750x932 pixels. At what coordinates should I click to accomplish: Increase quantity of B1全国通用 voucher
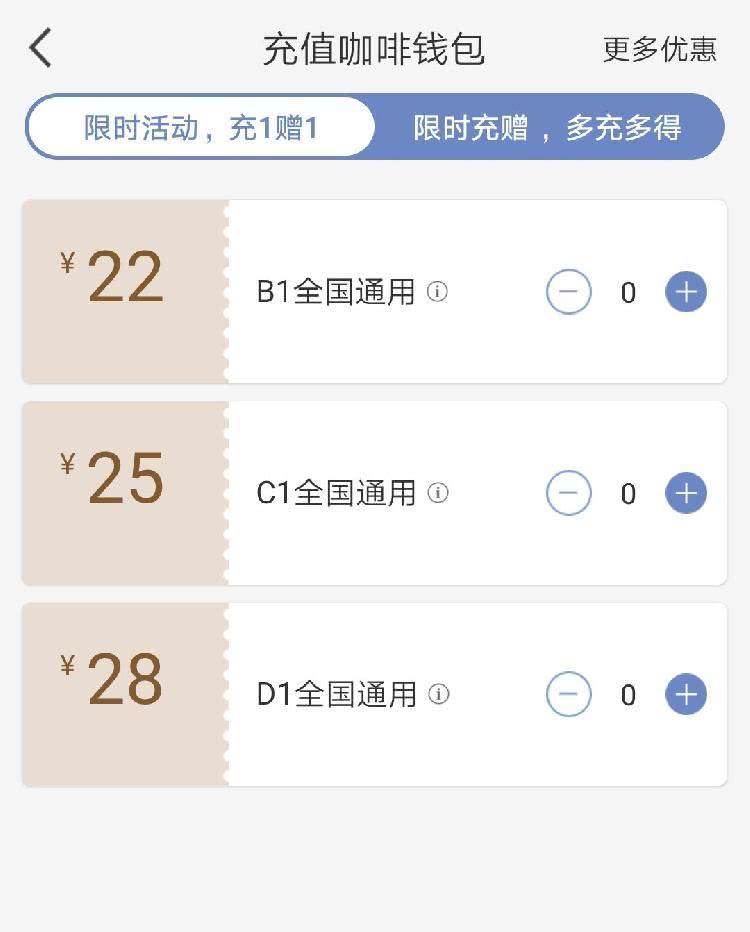pos(686,292)
